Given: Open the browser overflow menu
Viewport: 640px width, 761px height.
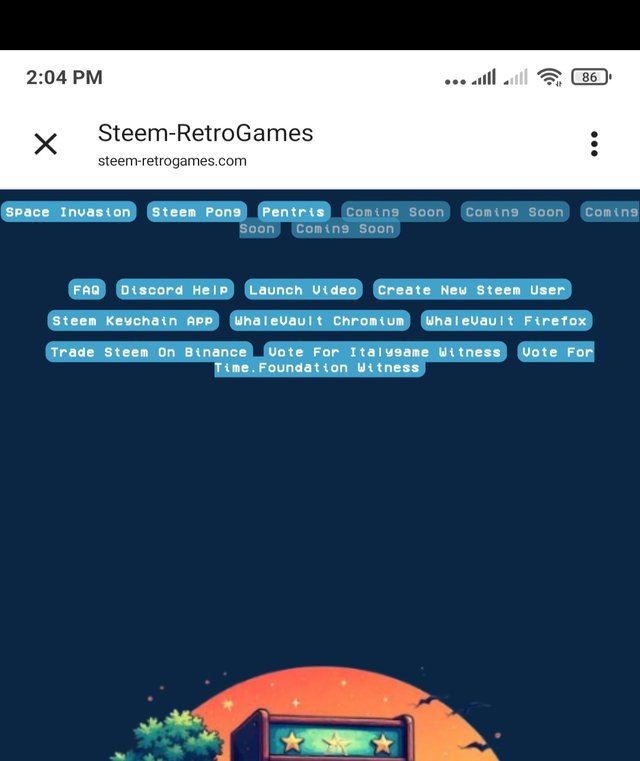Looking at the screenshot, I should [594, 144].
